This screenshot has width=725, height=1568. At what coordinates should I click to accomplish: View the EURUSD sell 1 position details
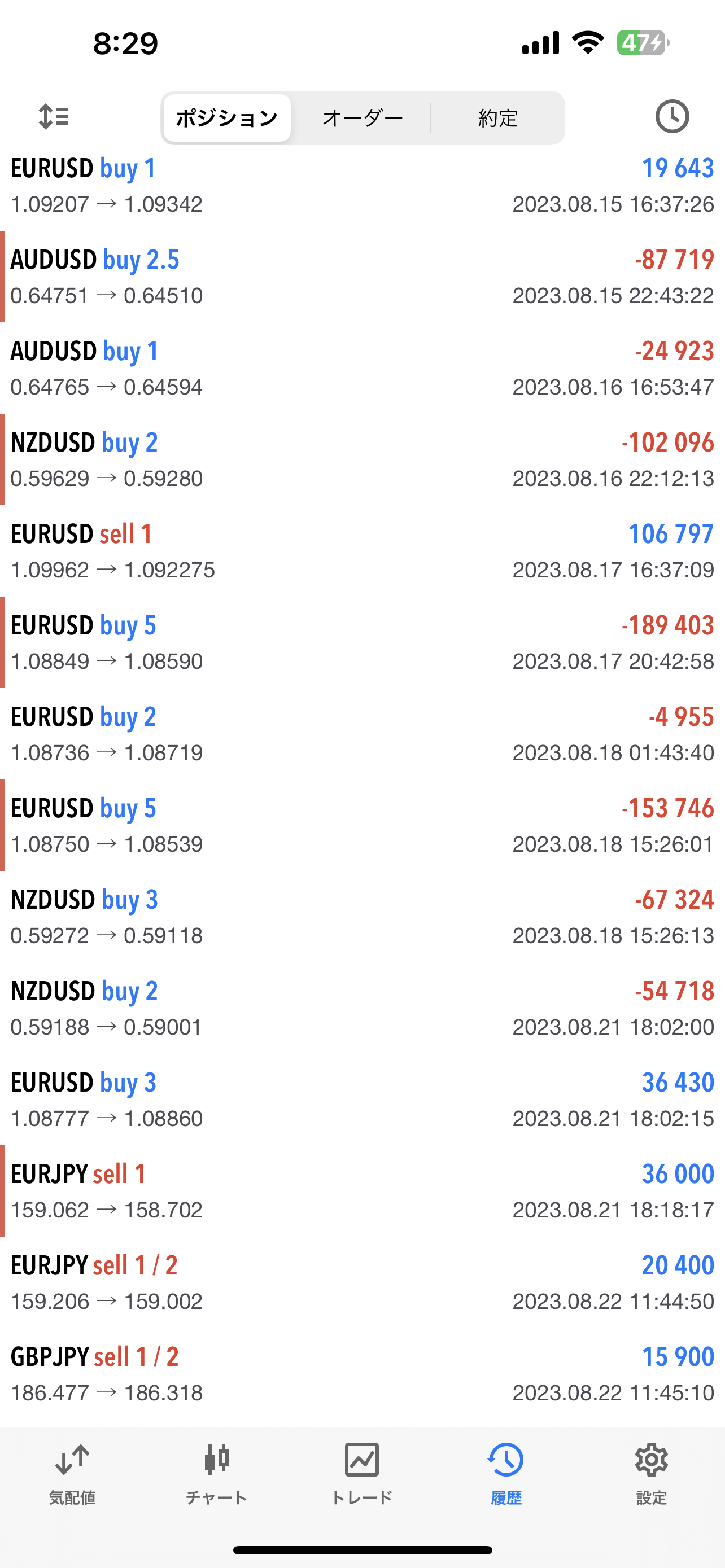[x=362, y=551]
